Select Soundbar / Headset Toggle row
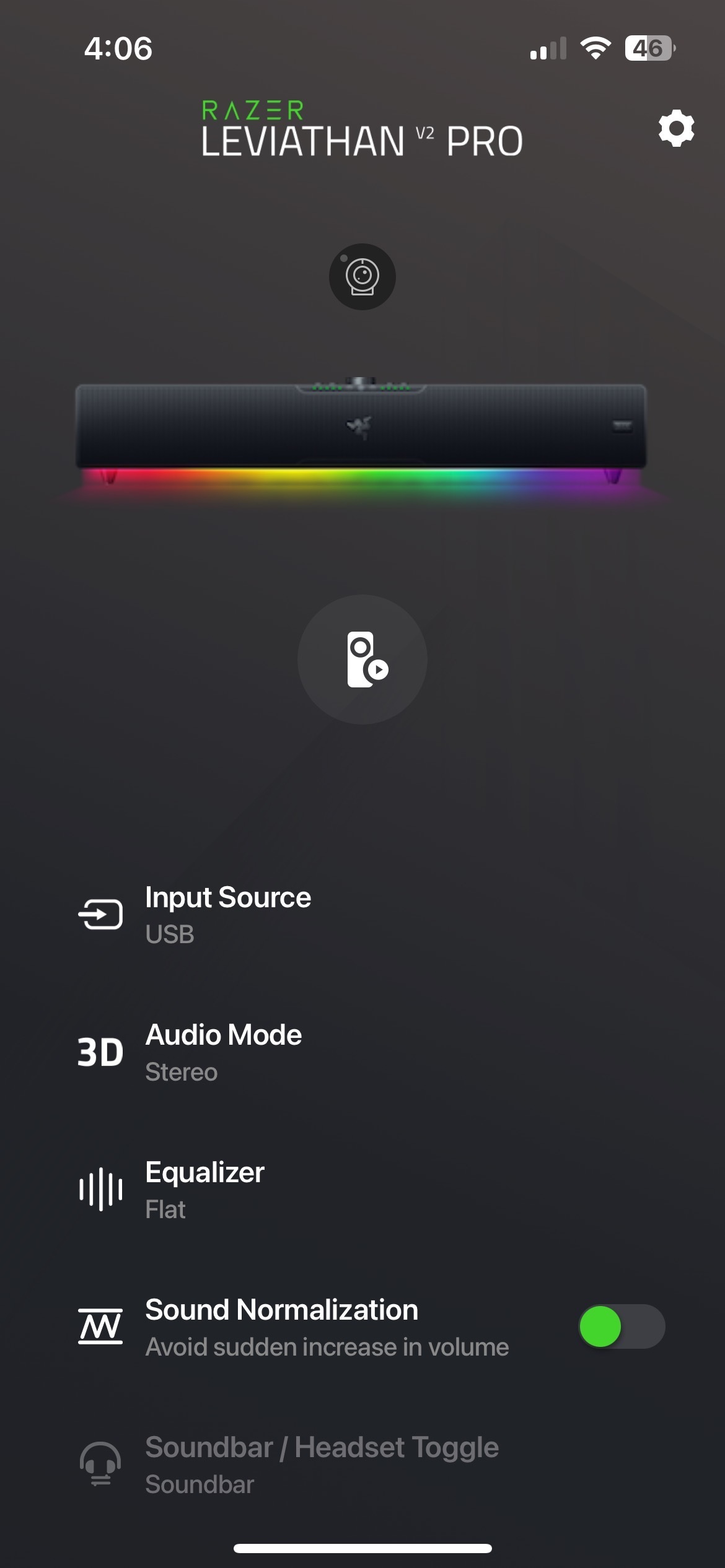Viewport: 725px width, 1568px height. pos(321,1465)
